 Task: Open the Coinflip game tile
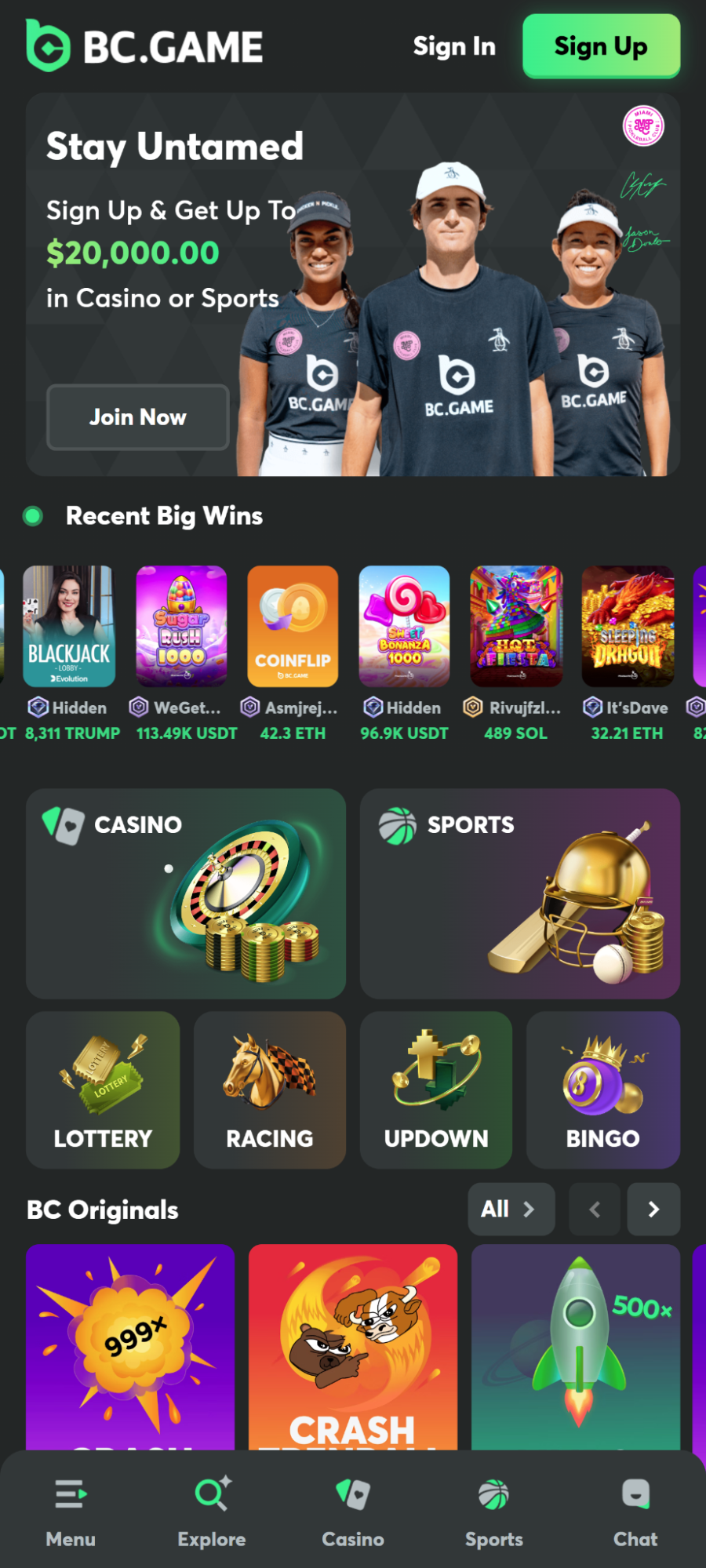[293, 626]
